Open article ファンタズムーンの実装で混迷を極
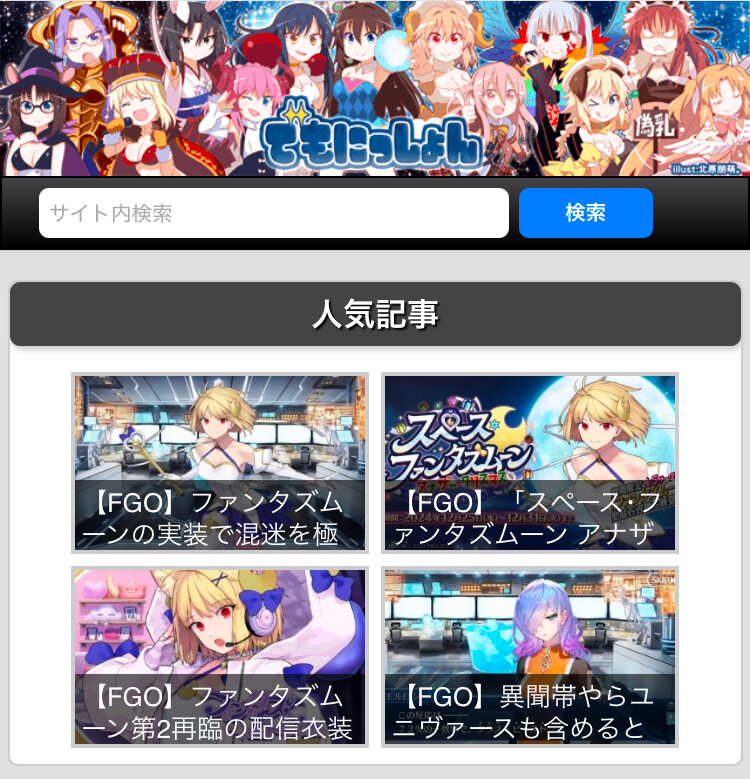The width and height of the screenshot is (750, 779). (220, 463)
